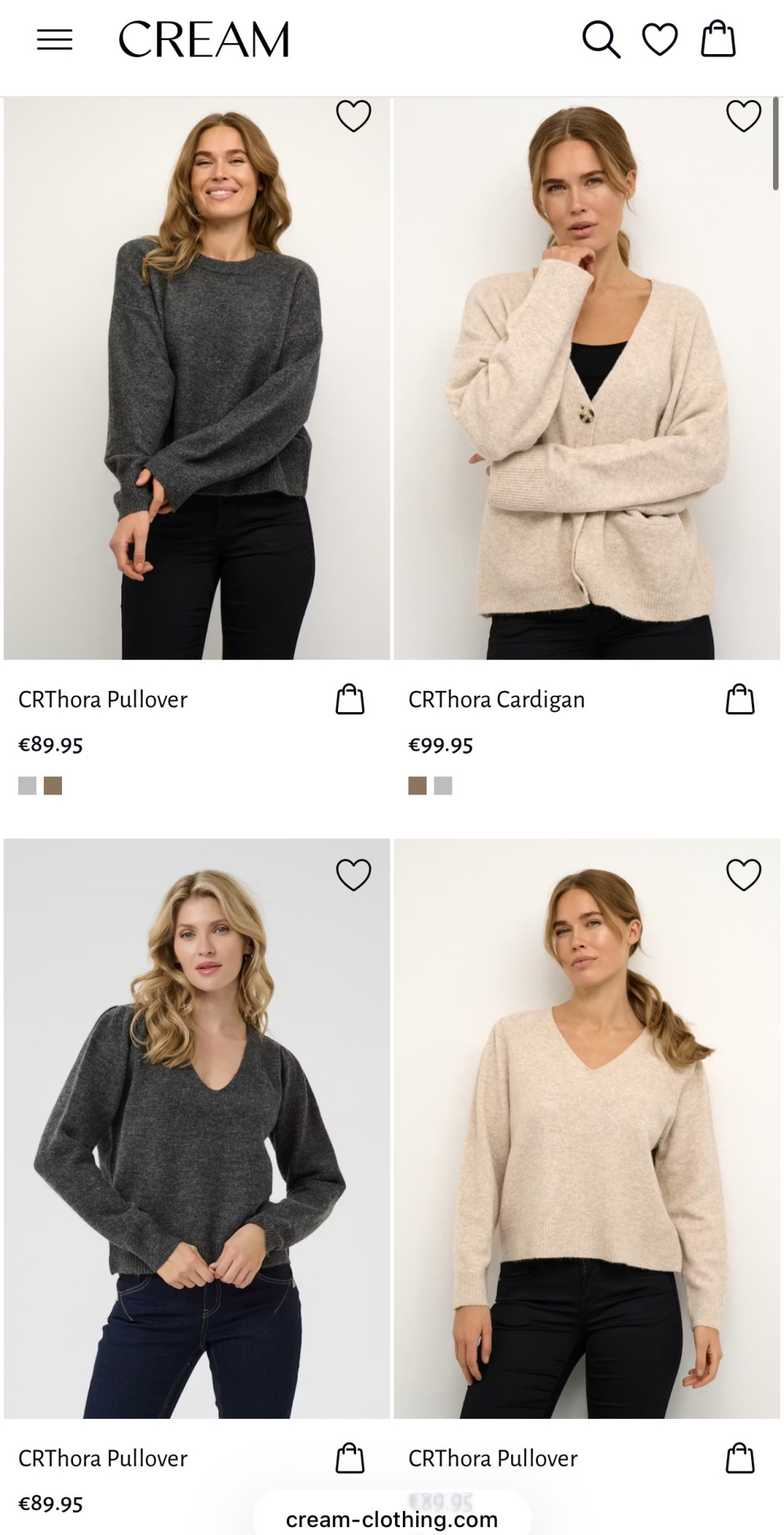The image size is (784, 1535).
Task: Open the shopping bag in the header
Action: (x=717, y=39)
